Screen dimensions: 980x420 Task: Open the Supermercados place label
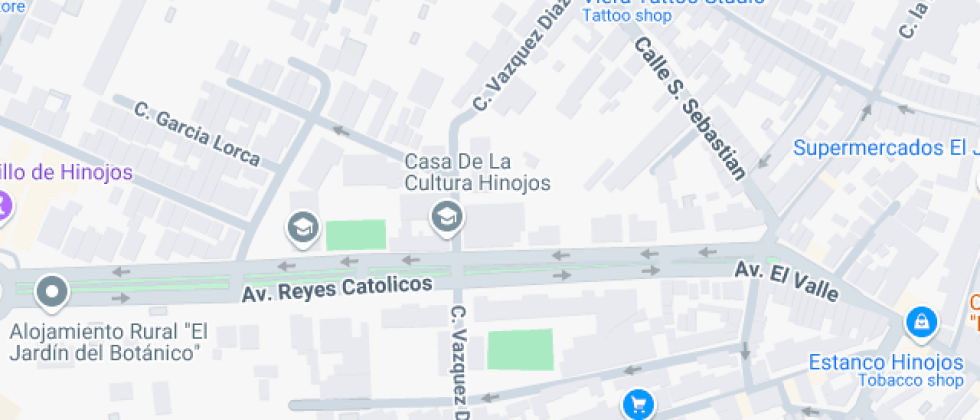tap(885, 148)
